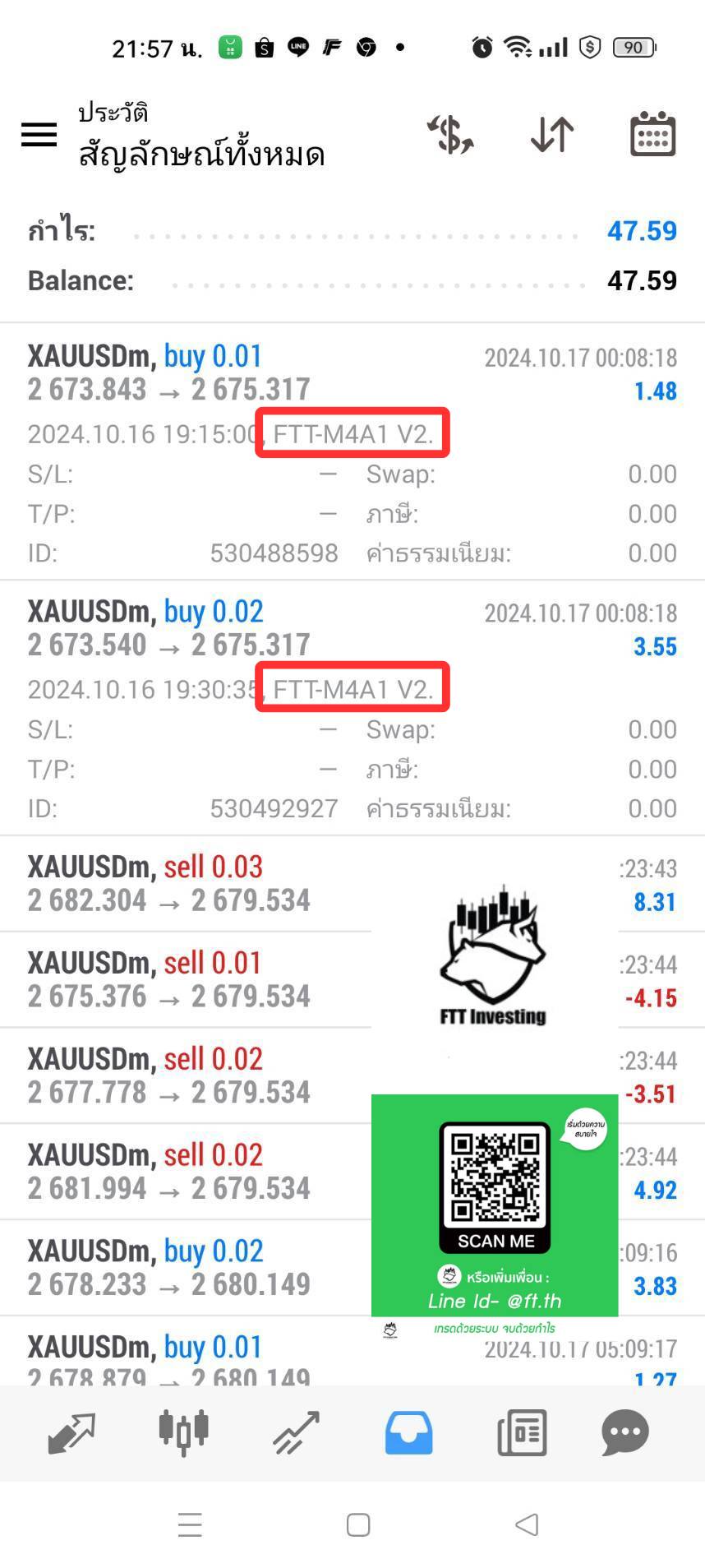Tap the currency symbol filter icon
Image resolution: width=705 pixels, height=1568 pixels.
pyautogui.click(x=450, y=135)
